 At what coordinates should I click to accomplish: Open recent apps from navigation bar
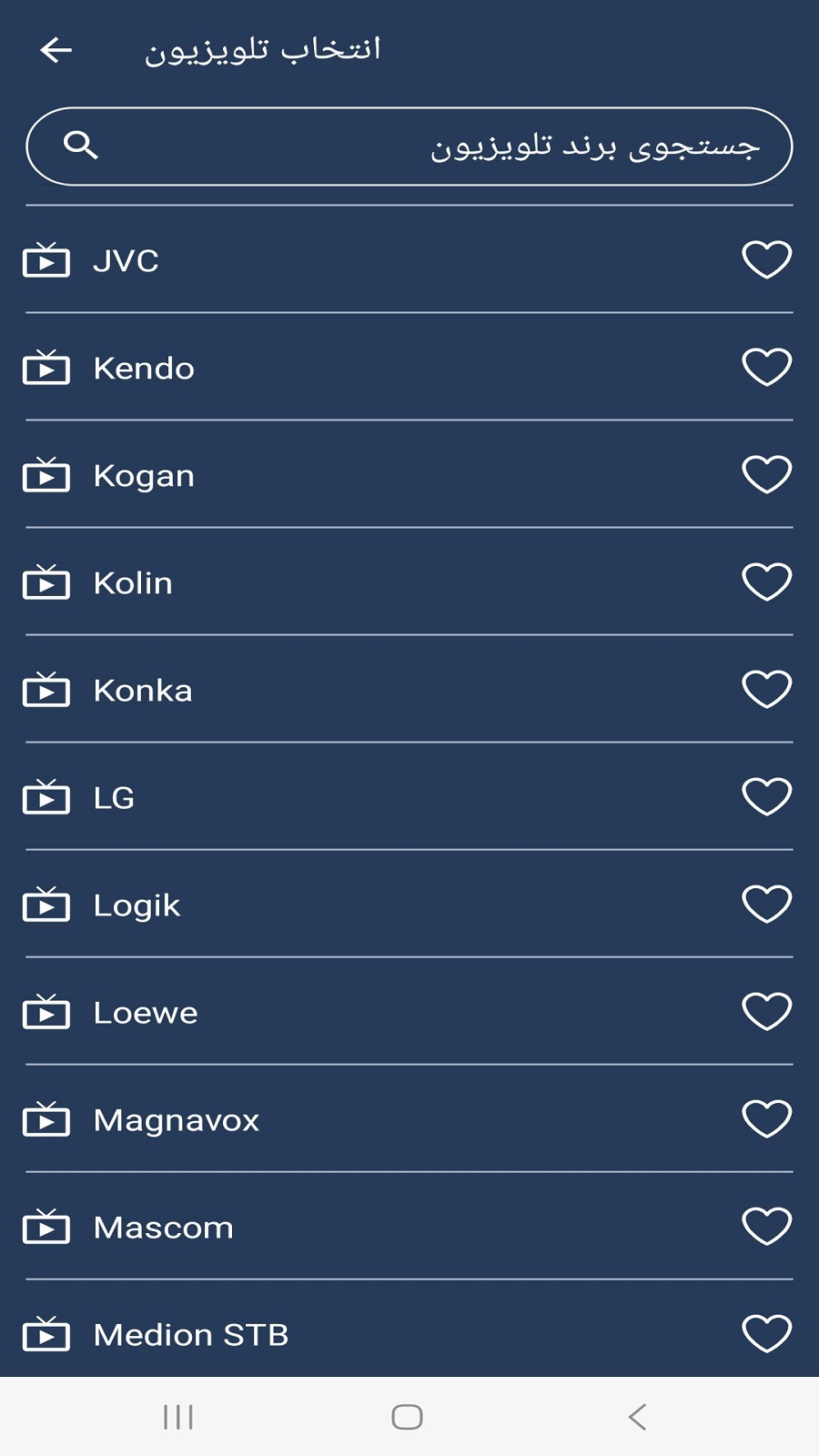(x=178, y=1417)
